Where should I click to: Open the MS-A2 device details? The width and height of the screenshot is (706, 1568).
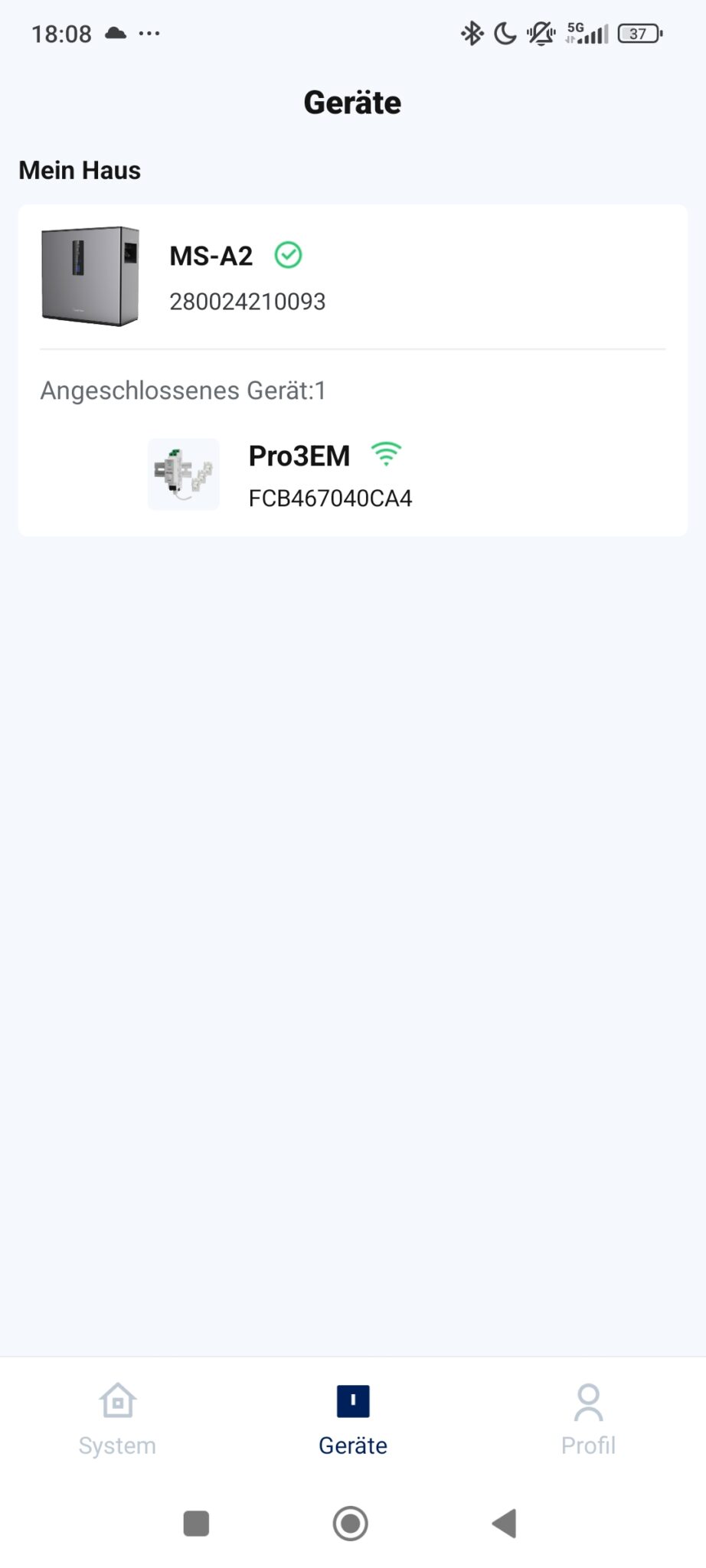(x=352, y=276)
